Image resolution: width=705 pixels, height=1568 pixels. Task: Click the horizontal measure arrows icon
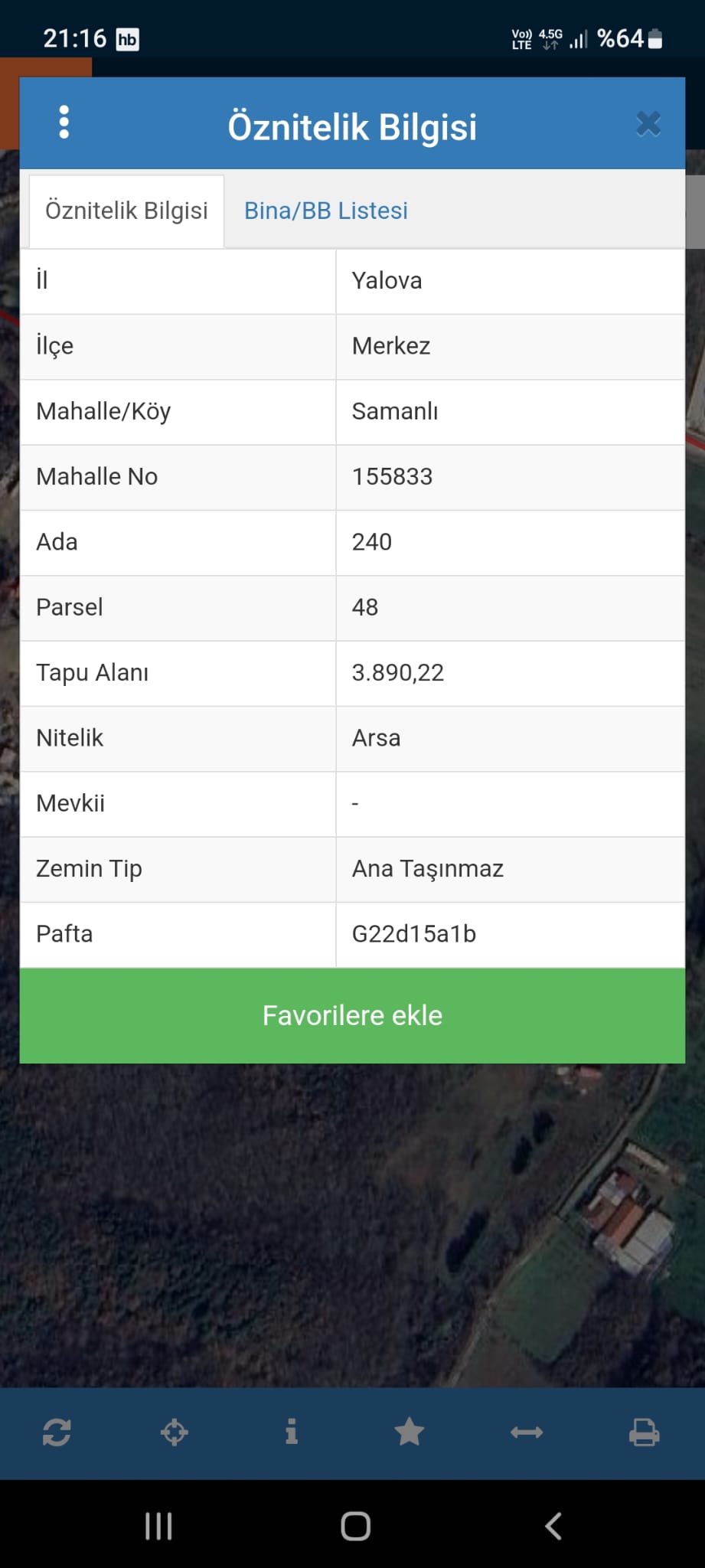tap(527, 1432)
